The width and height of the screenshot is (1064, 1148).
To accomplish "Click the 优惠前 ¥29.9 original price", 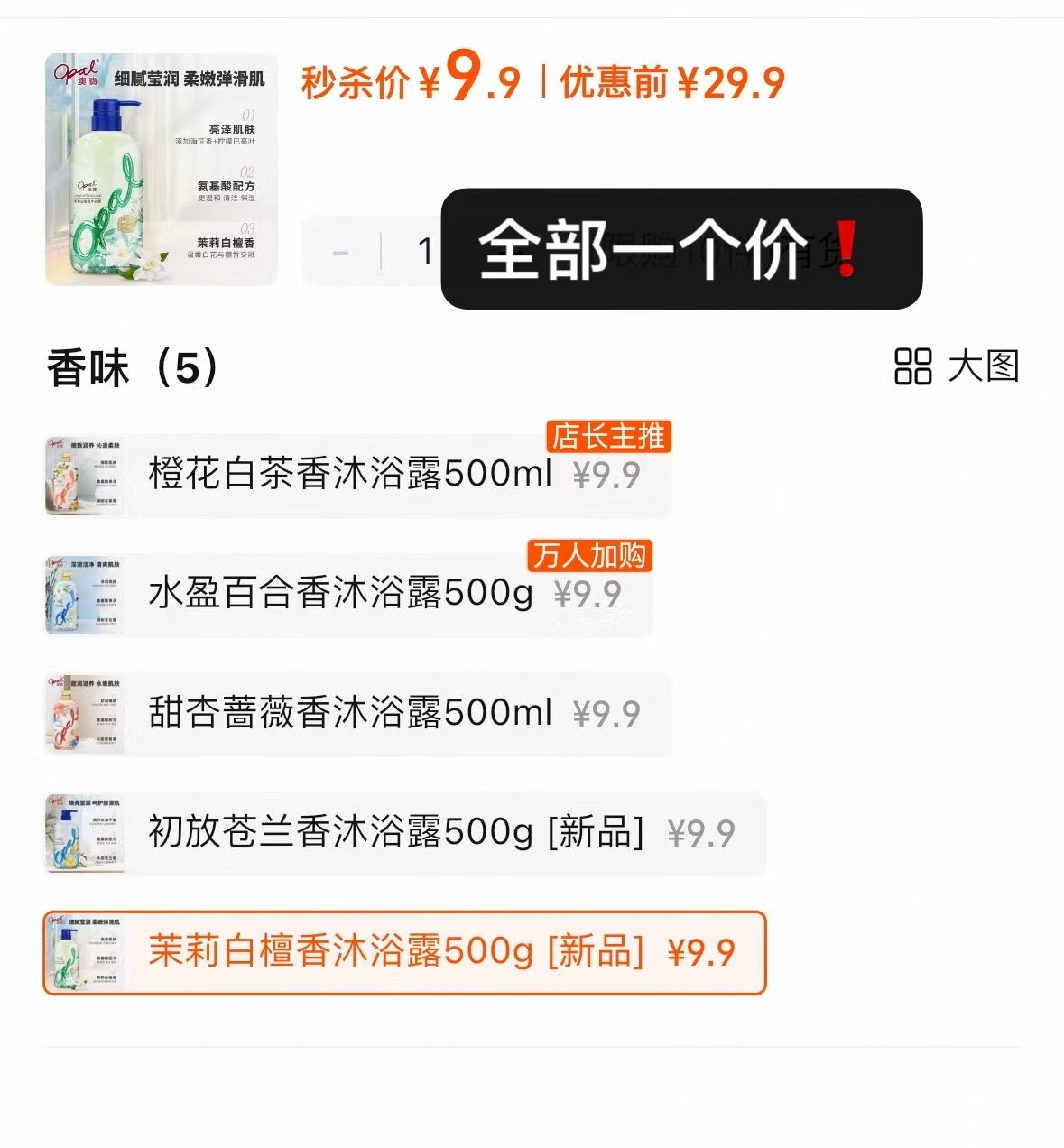I will [x=672, y=83].
